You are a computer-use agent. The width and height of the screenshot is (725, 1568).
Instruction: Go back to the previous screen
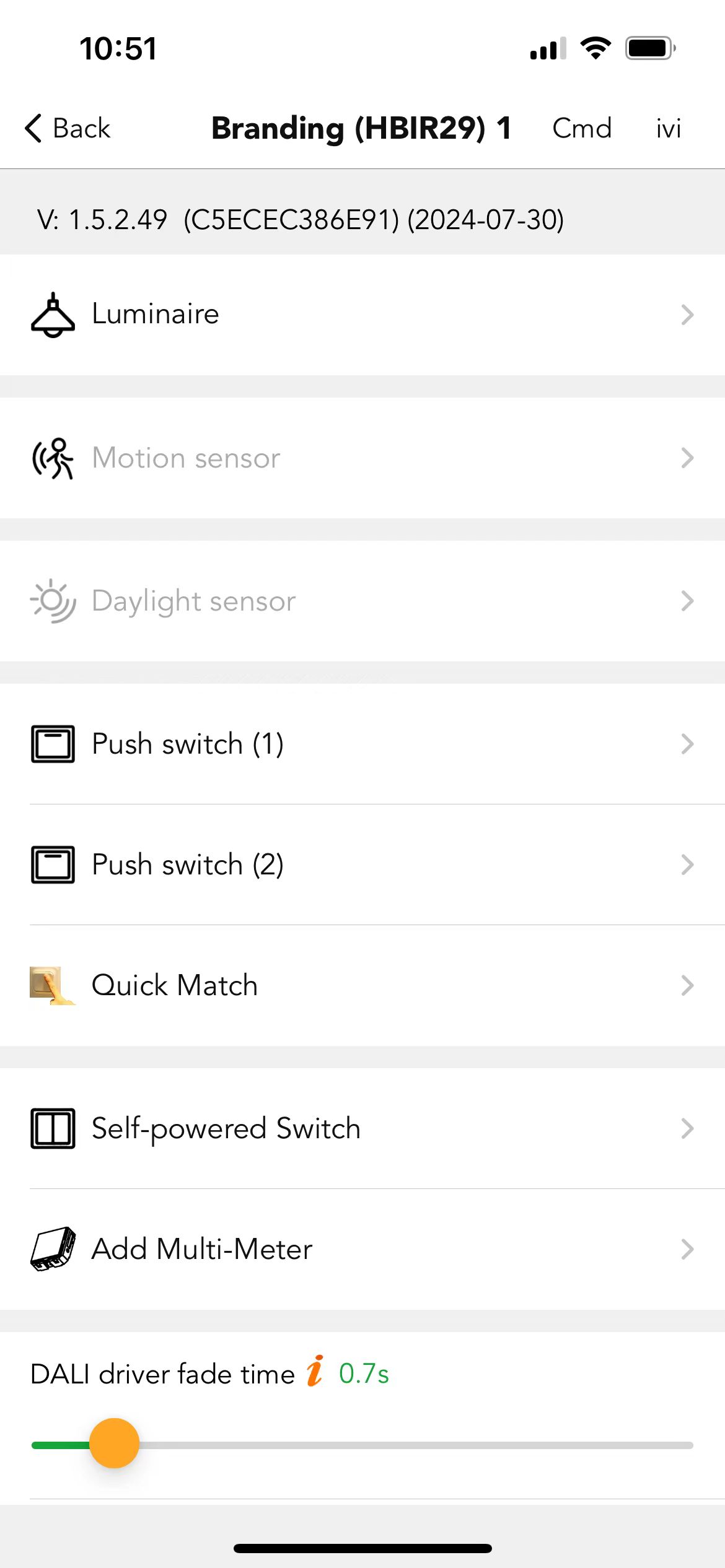click(67, 128)
